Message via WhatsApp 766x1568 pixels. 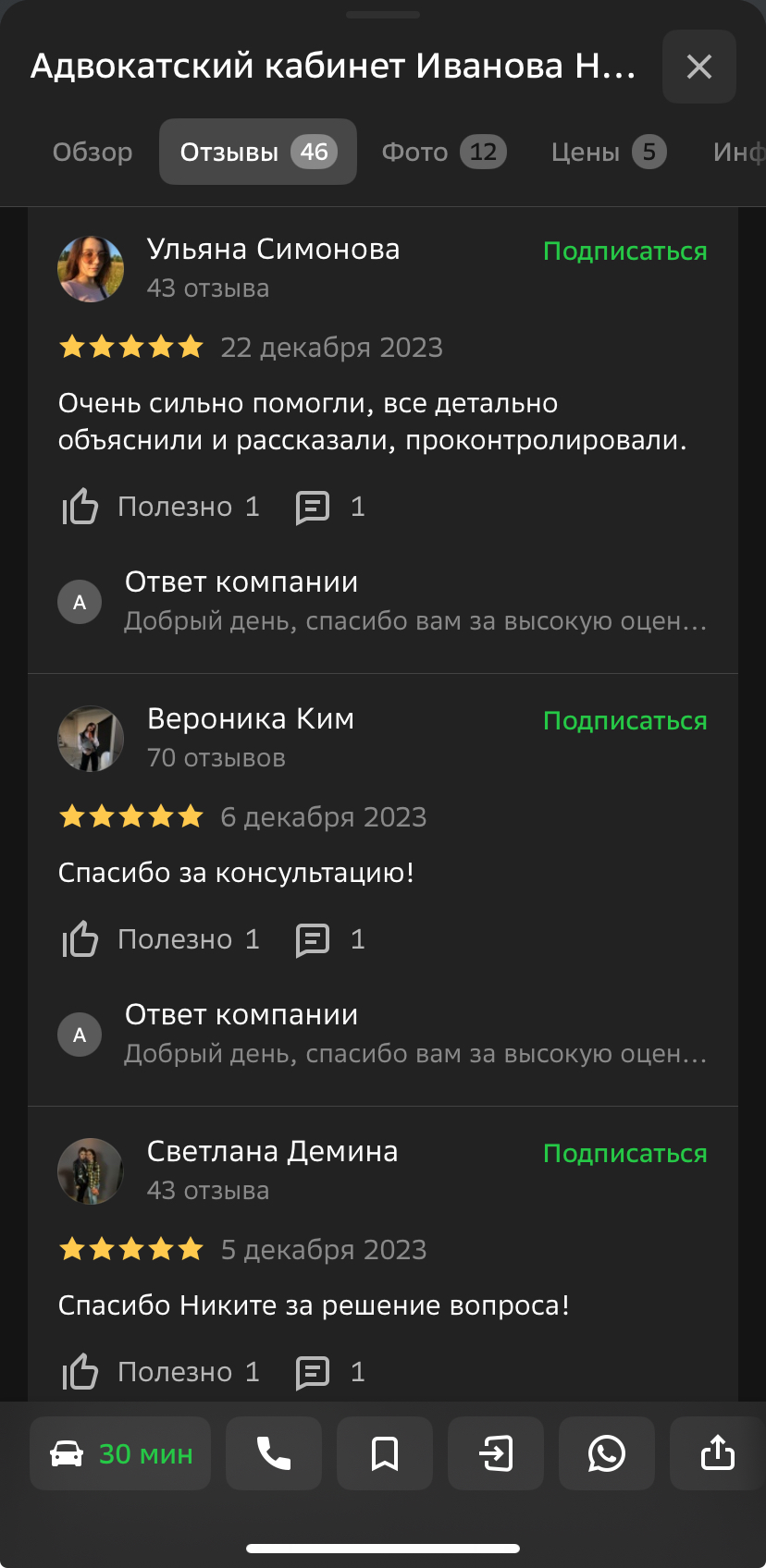click(607, 1453)
